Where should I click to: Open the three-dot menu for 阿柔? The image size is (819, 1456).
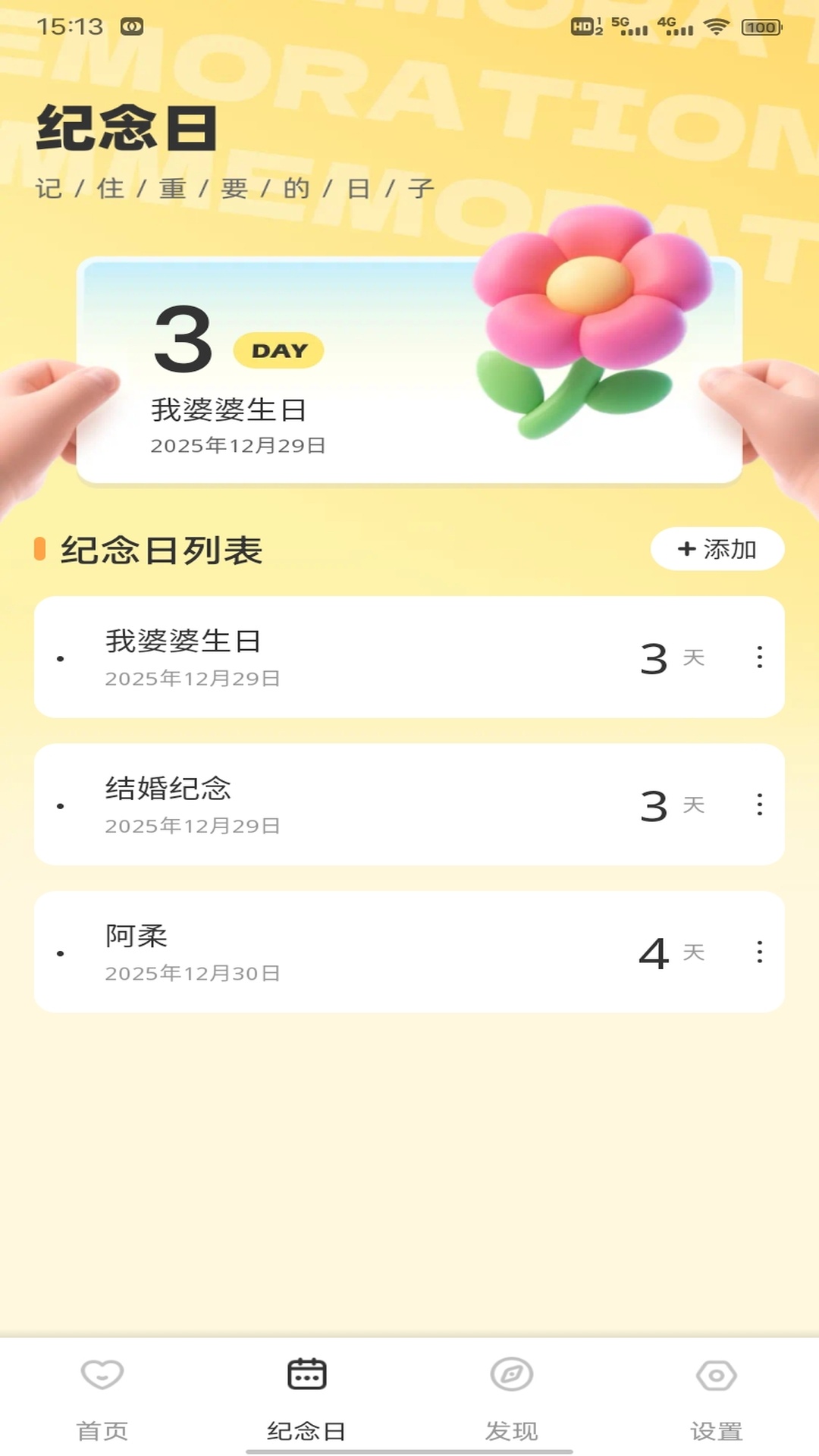pyautogui.click(x=759, y=952)
